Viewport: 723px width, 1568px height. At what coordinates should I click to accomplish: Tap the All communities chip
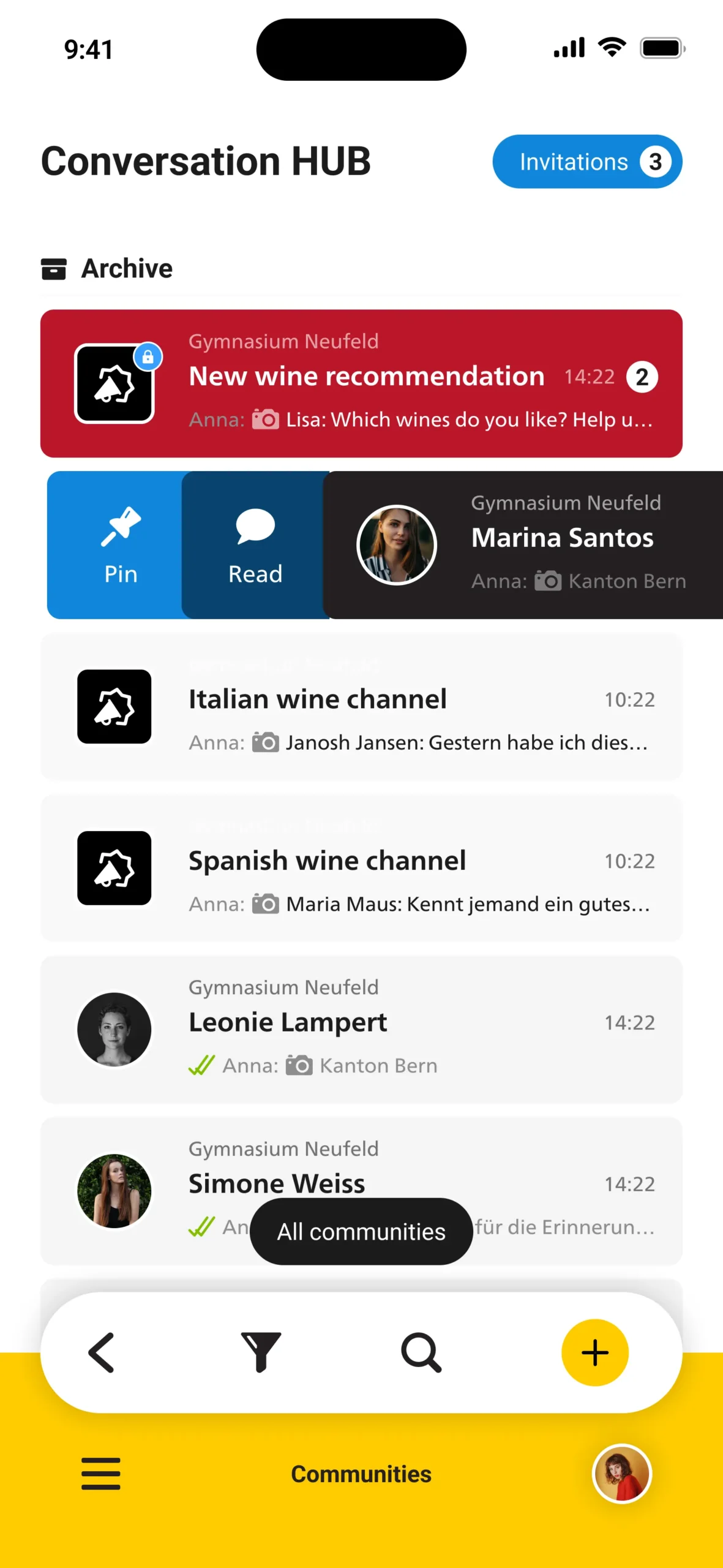tap(361, 1231)
